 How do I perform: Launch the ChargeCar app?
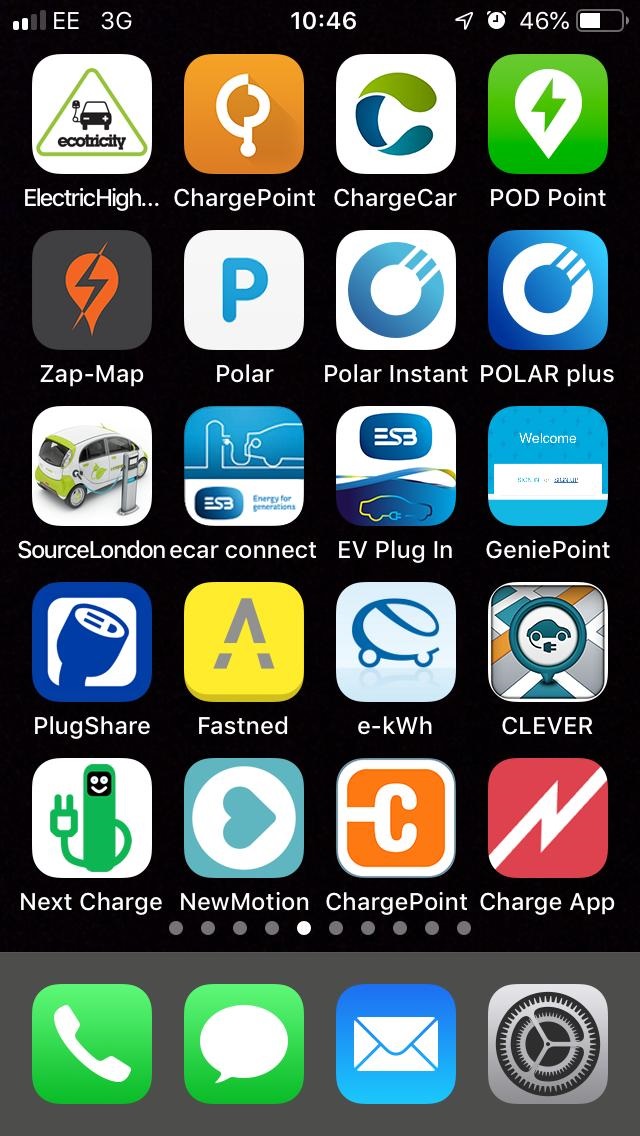coord(396,114)
